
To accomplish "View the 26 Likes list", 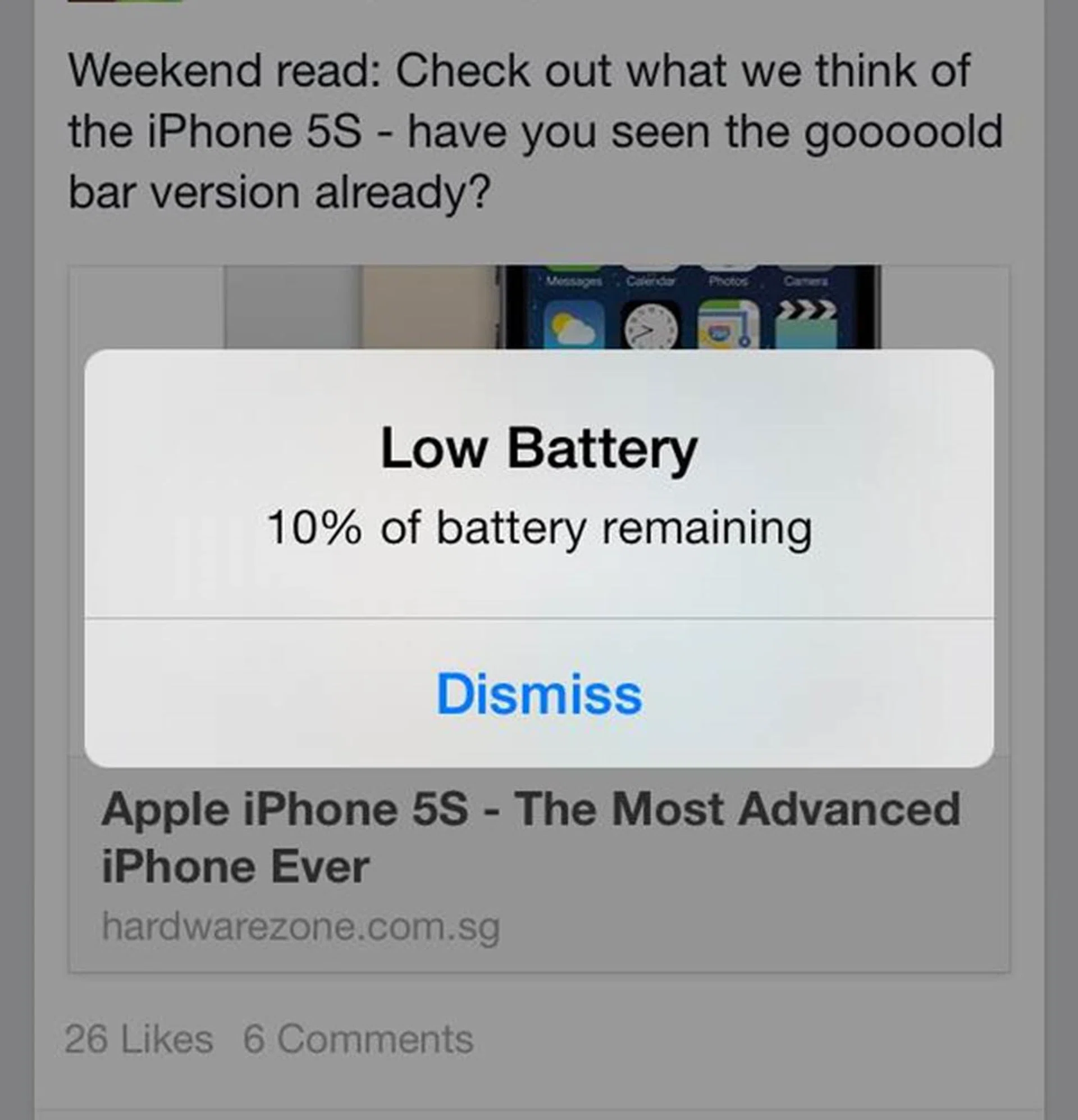I will (x=138, y=1039).
